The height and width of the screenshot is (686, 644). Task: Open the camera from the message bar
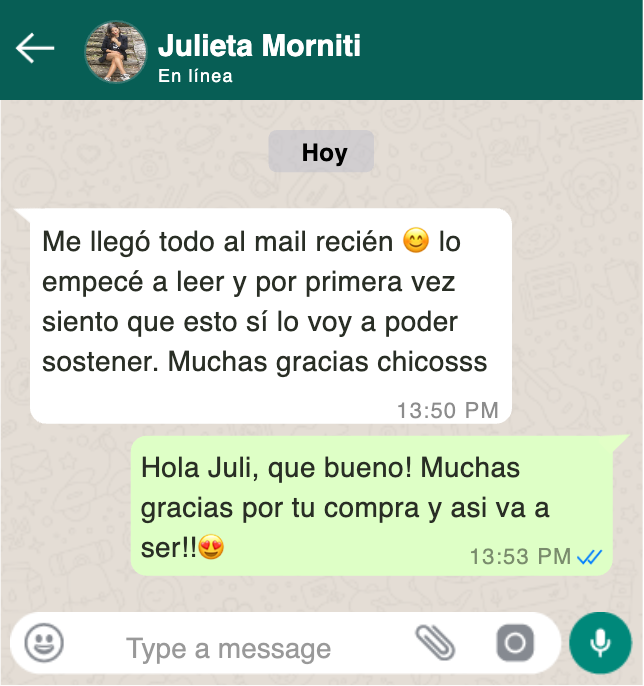point(514,643)
